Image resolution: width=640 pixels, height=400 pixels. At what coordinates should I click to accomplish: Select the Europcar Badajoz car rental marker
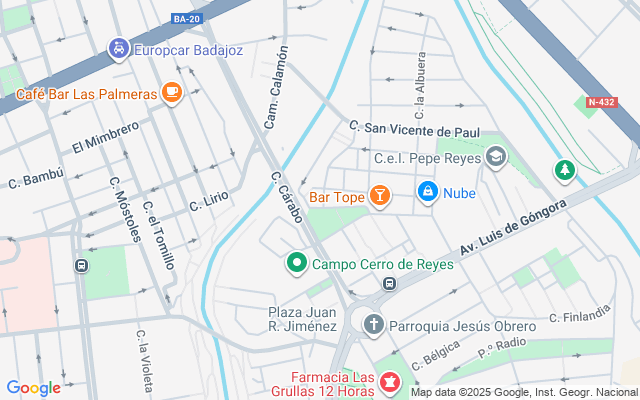click(118, 47)
